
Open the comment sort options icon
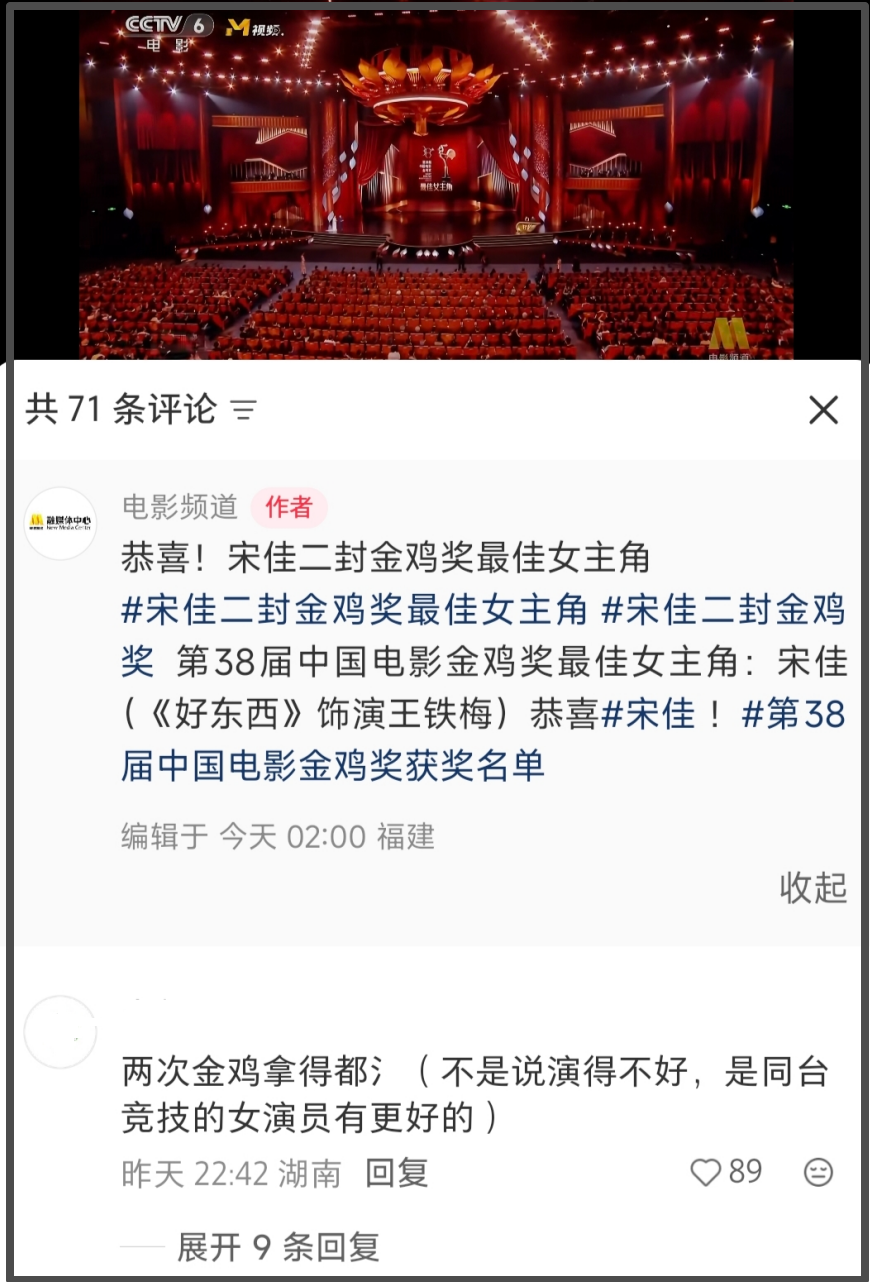tap(244, 410)
